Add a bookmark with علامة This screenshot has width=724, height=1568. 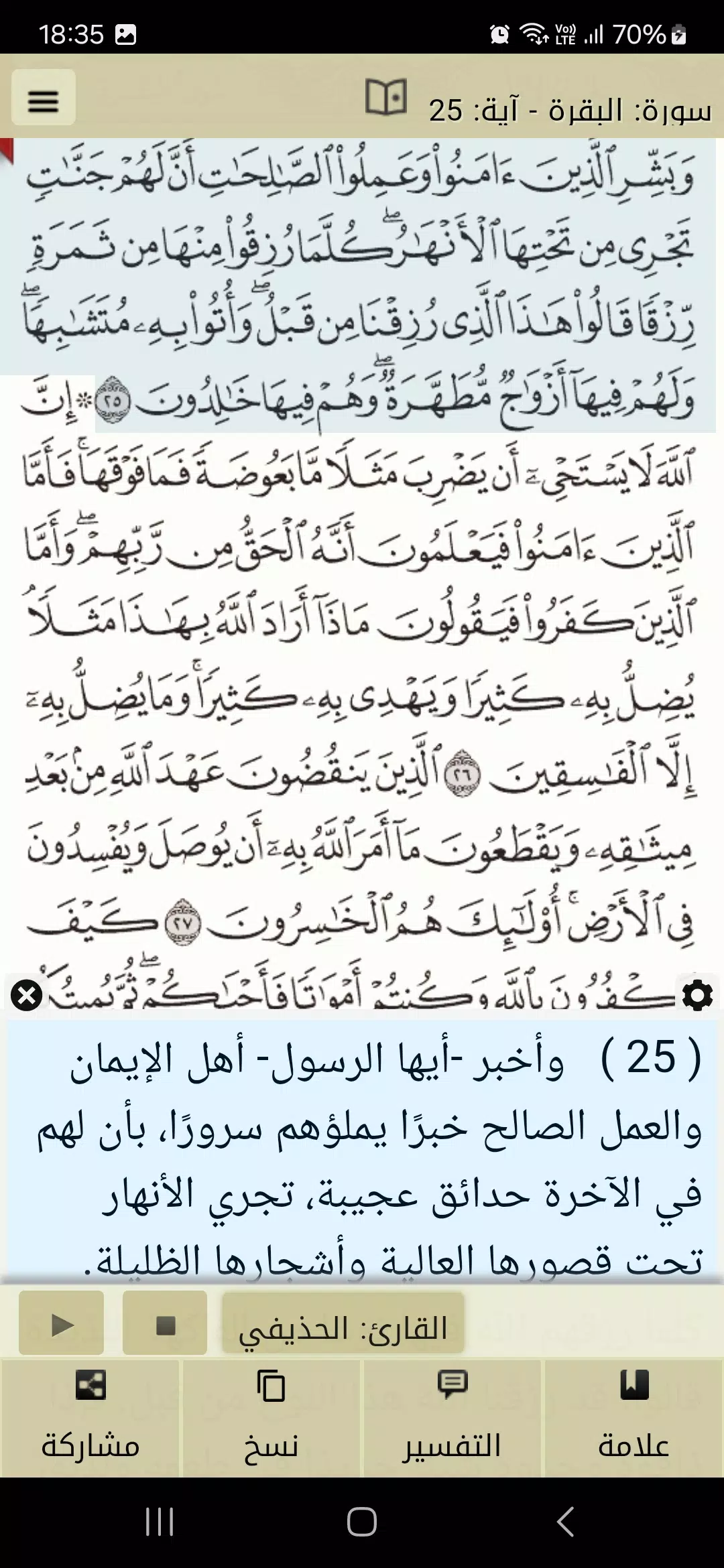(633, 1418)
